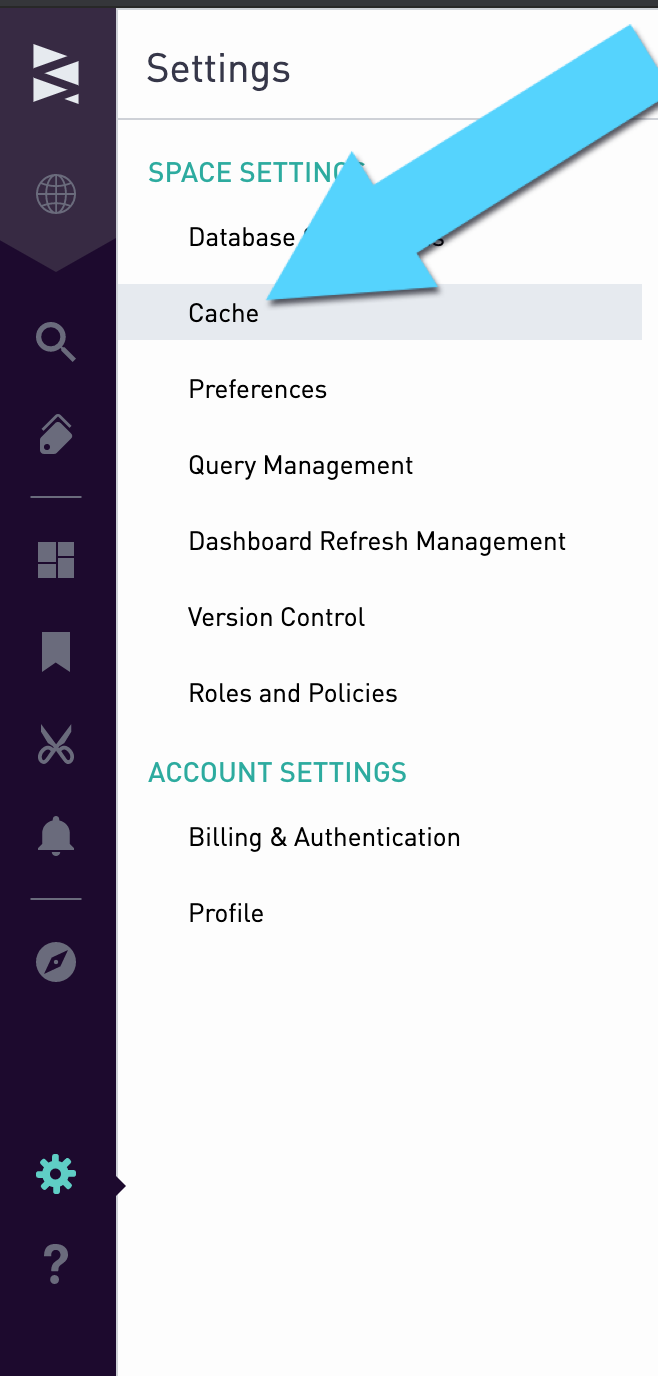Open Billing & Authentication

pyautogui.click(x=324, y=837)
